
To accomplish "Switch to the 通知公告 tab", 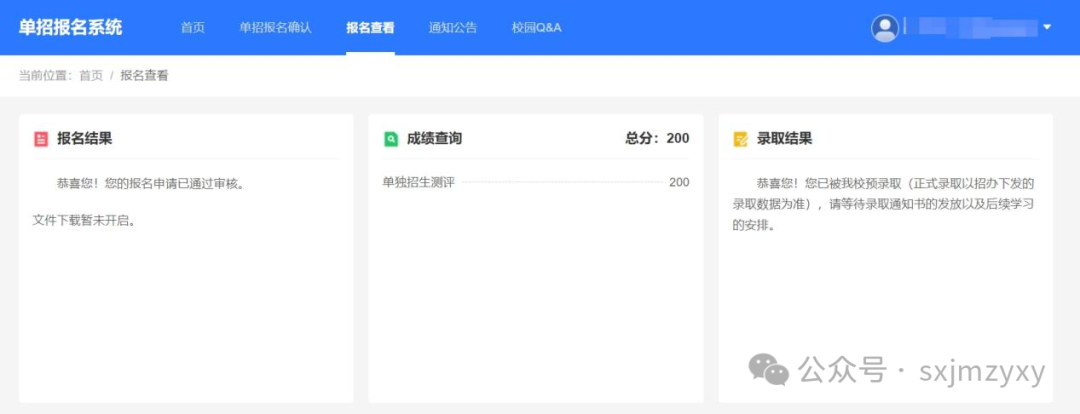I will point(452,28).
